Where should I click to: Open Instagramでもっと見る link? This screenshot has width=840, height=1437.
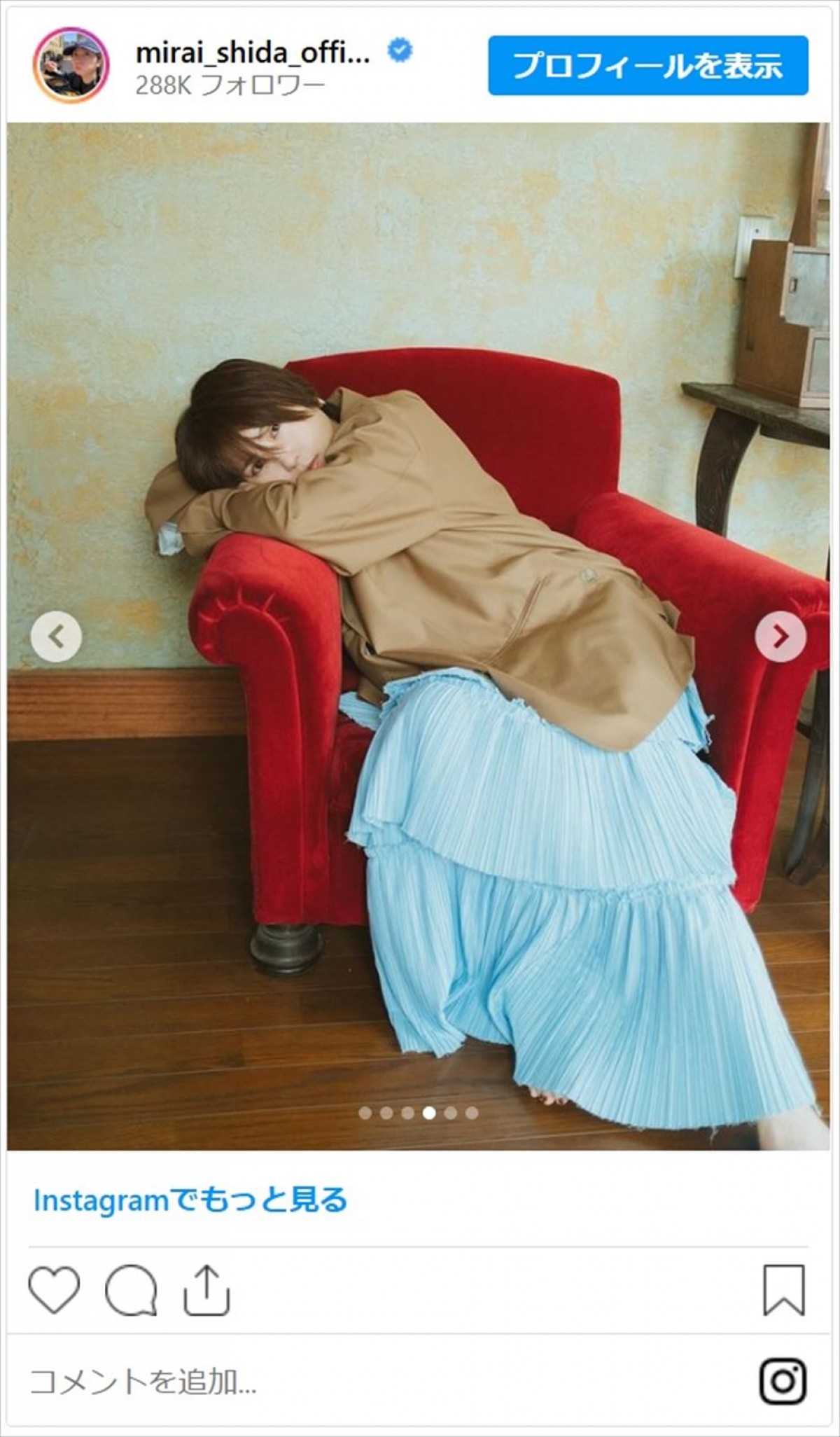click(190, 1201)
